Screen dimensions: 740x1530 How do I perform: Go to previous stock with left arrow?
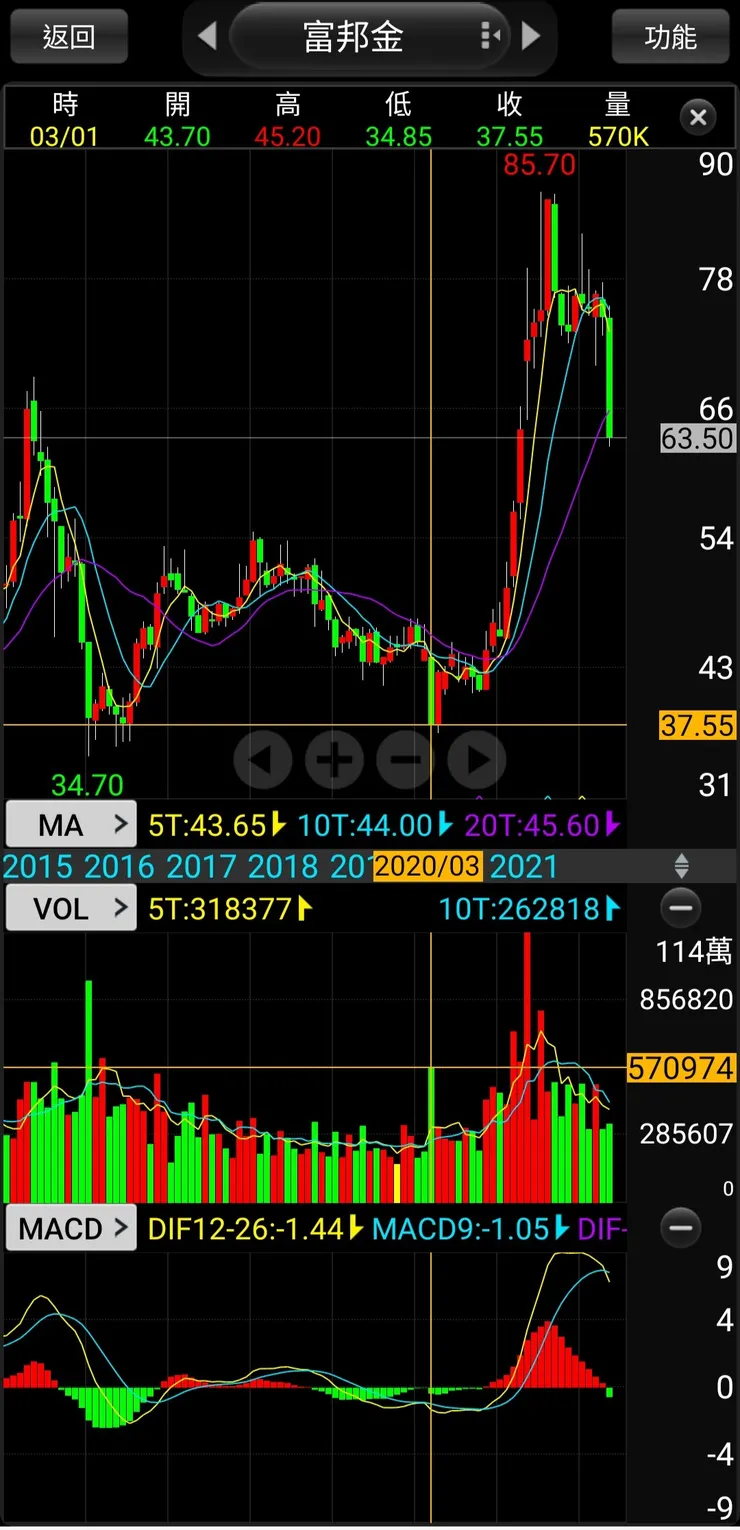tap(207, 37)
